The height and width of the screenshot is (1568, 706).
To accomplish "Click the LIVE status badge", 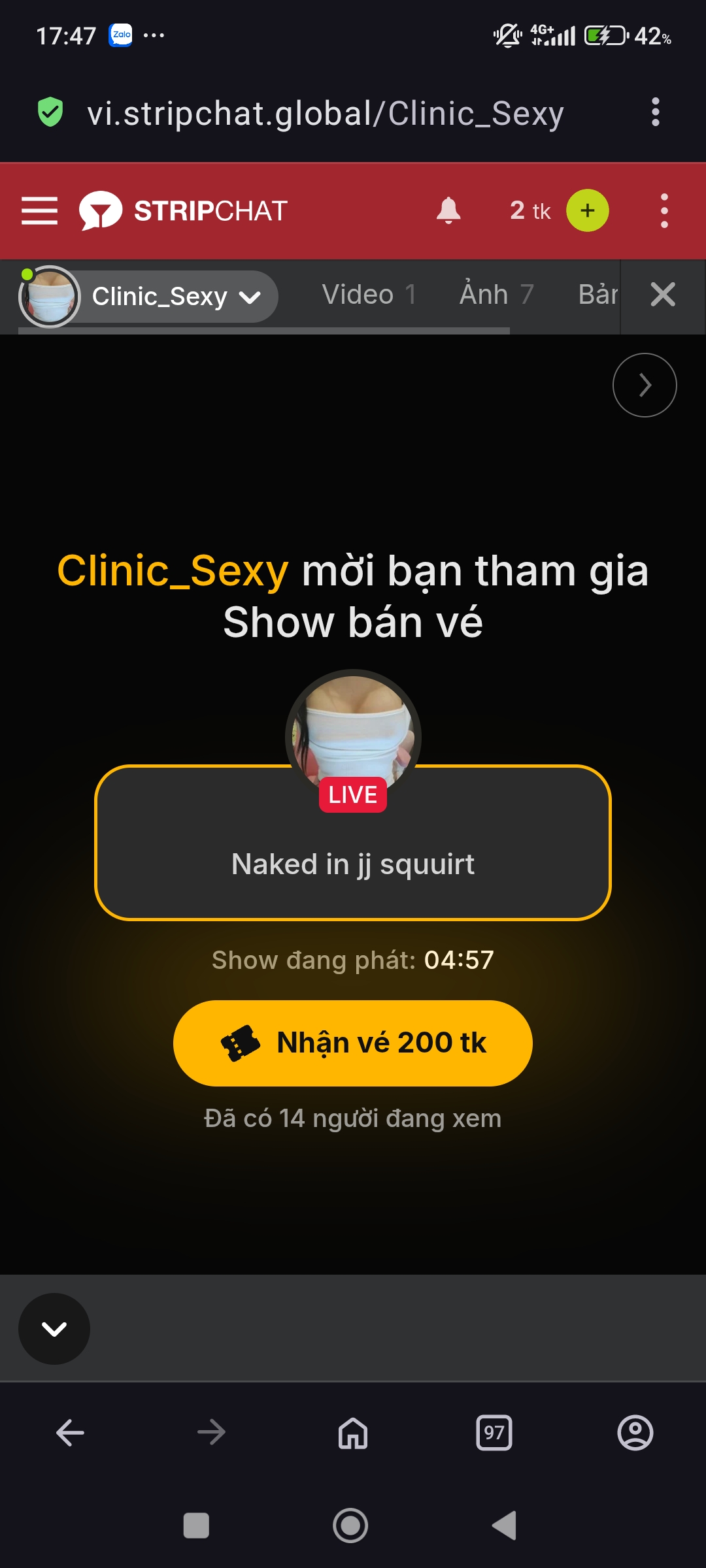I will (x=352, y=794).
